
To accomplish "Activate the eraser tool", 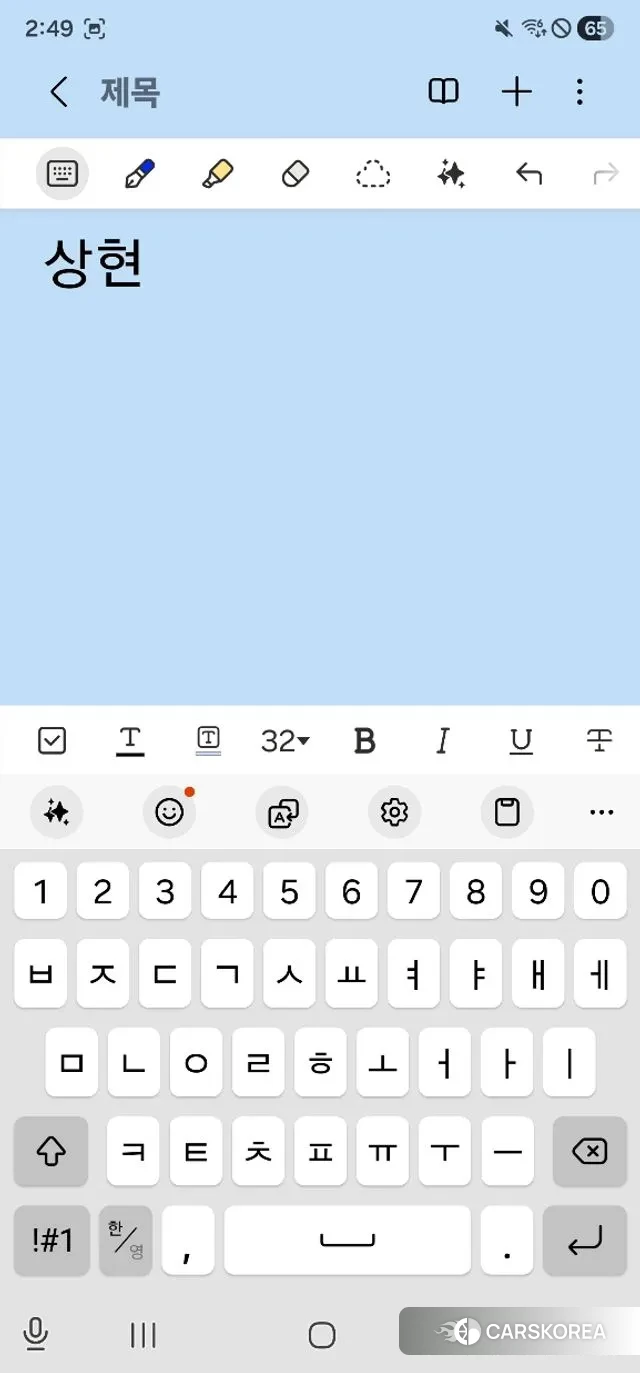I will pyautogui.click(x=296, y=174).
